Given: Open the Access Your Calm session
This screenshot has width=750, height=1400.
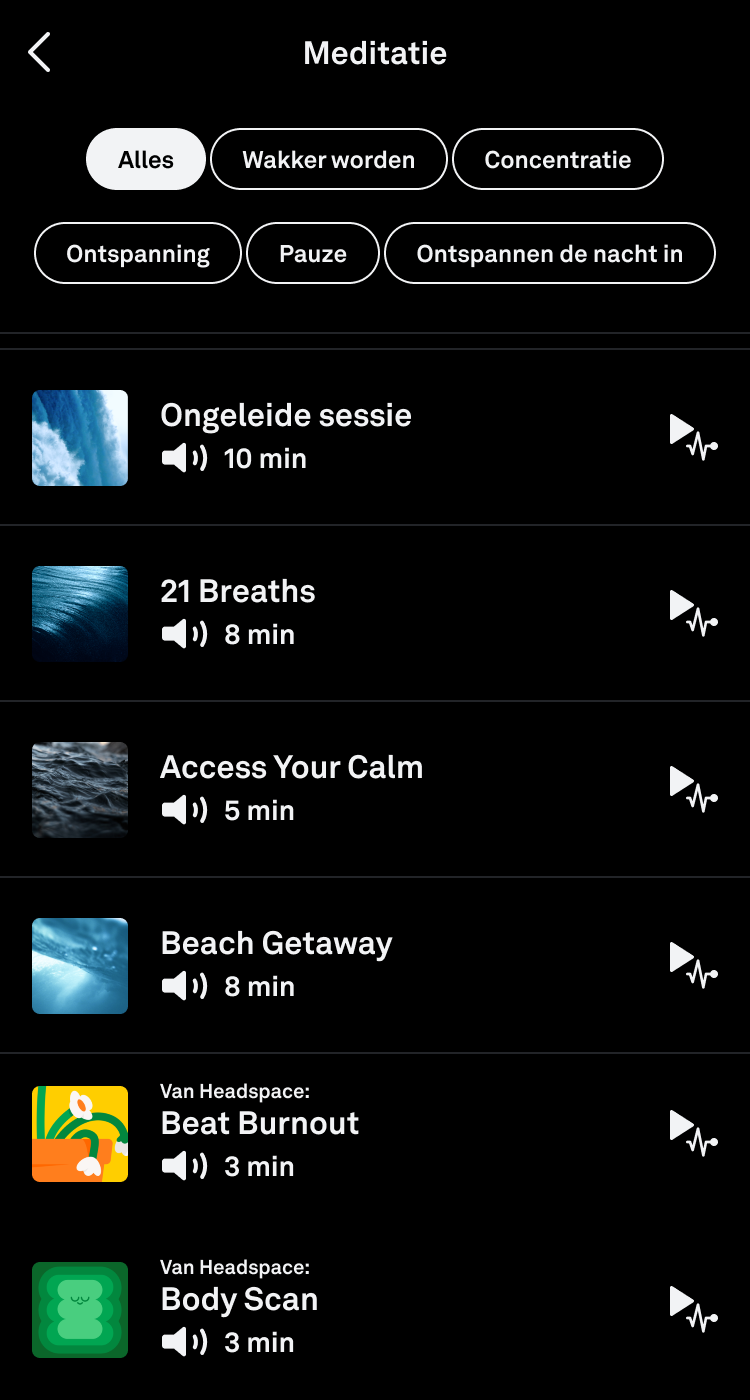Looking at the screenshot, I should coord(291,788).
